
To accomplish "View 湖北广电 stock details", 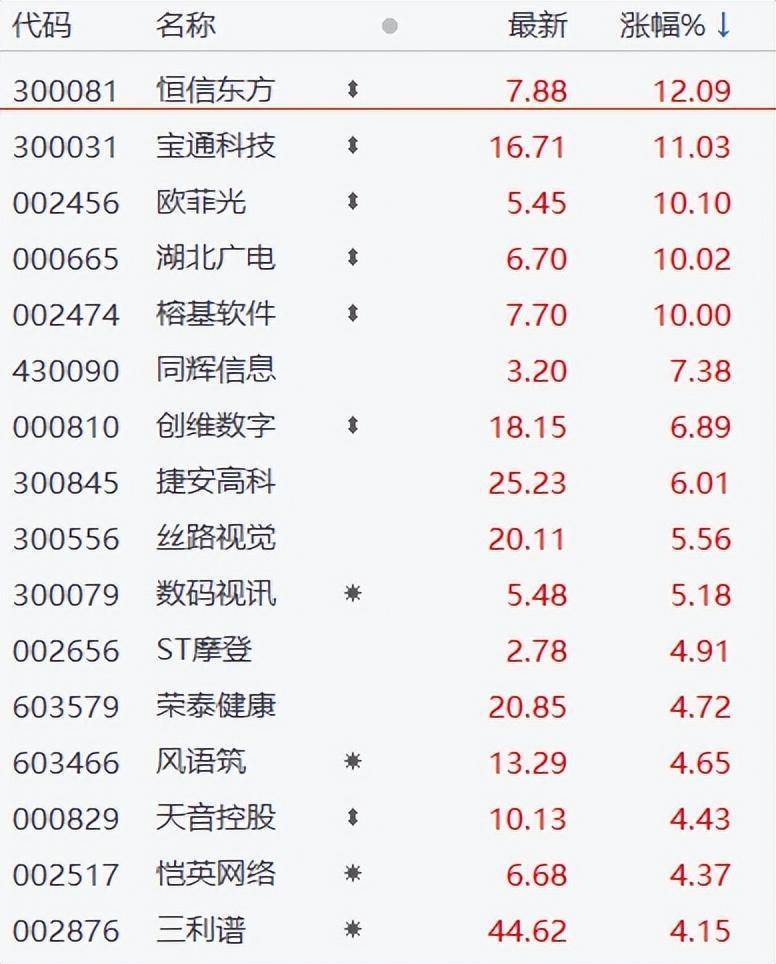I will (x=214, y=259).
